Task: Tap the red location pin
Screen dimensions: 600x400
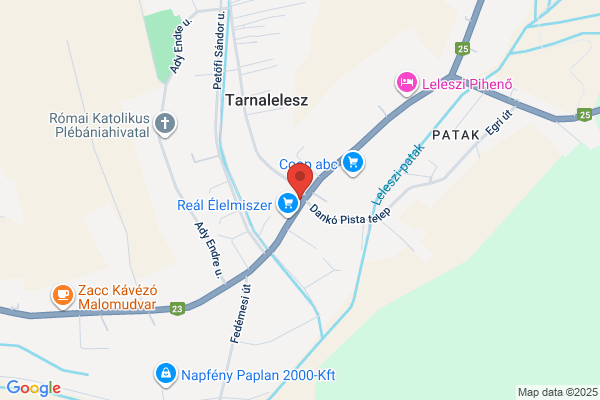Action: pyautogui.click(x=300, y=180)
